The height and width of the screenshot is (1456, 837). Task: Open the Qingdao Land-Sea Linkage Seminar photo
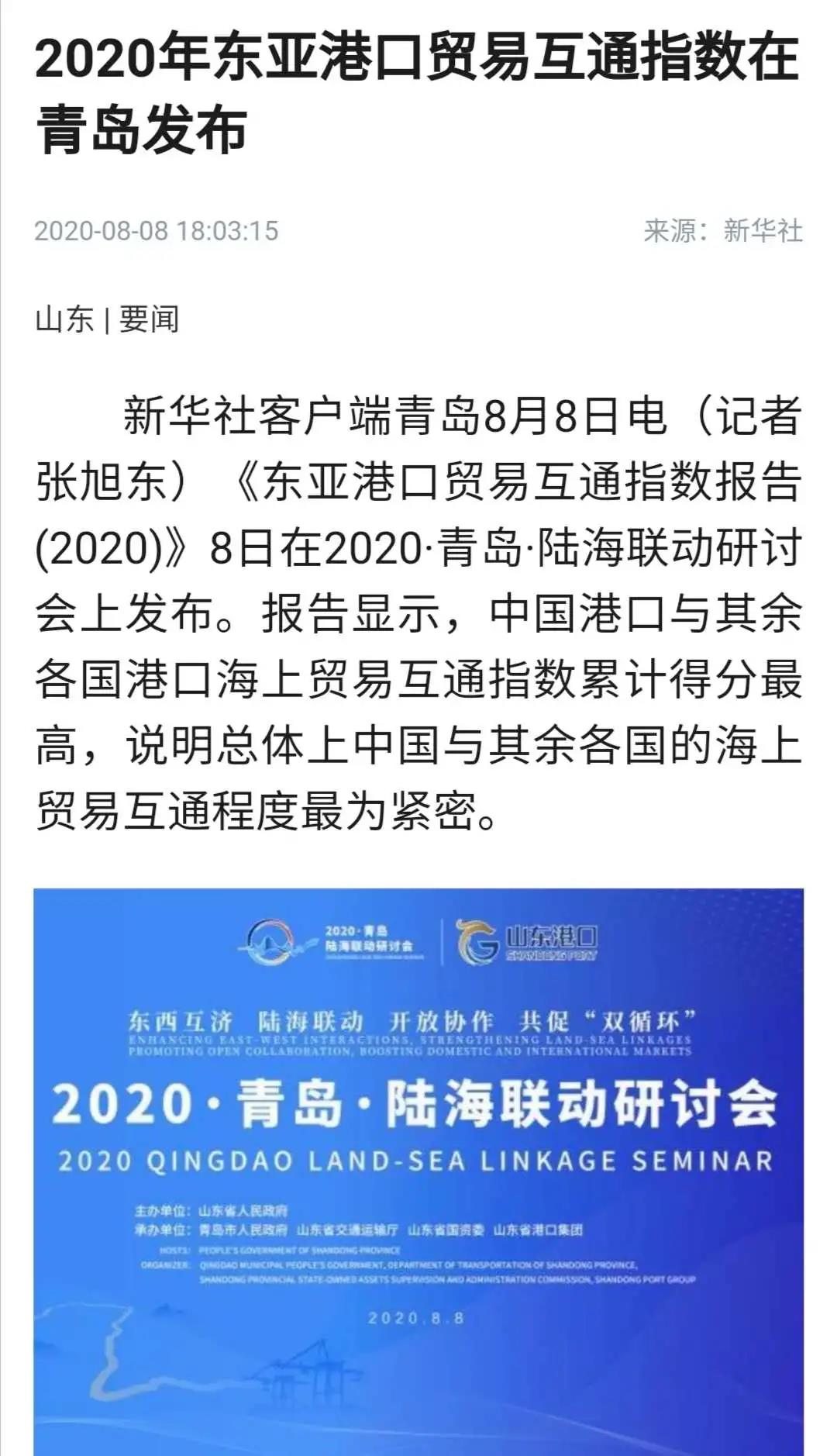pyautogui.click(x=418, y=1171)
